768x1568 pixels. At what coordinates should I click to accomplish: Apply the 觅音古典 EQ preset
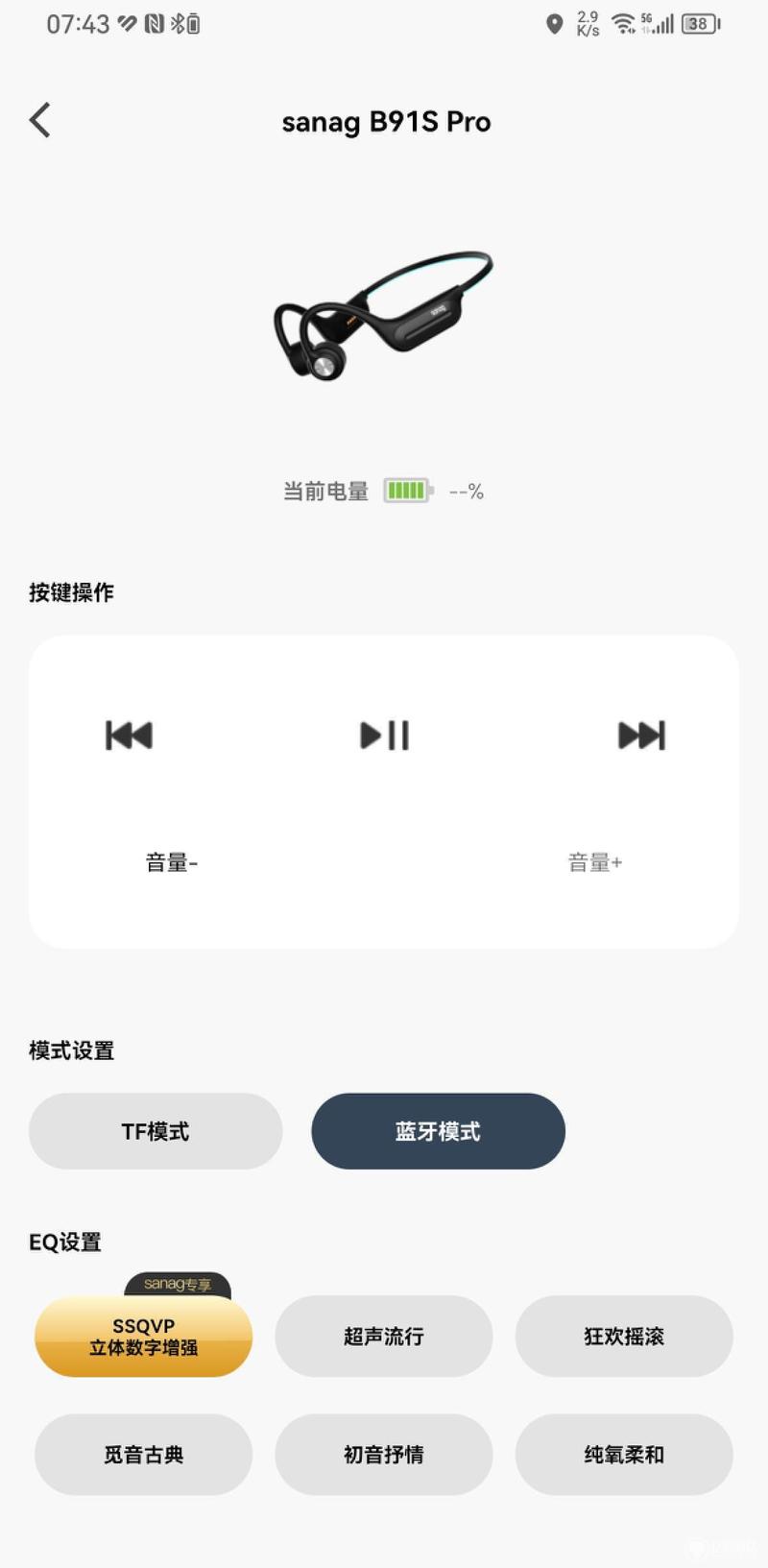pos(143,1454)
